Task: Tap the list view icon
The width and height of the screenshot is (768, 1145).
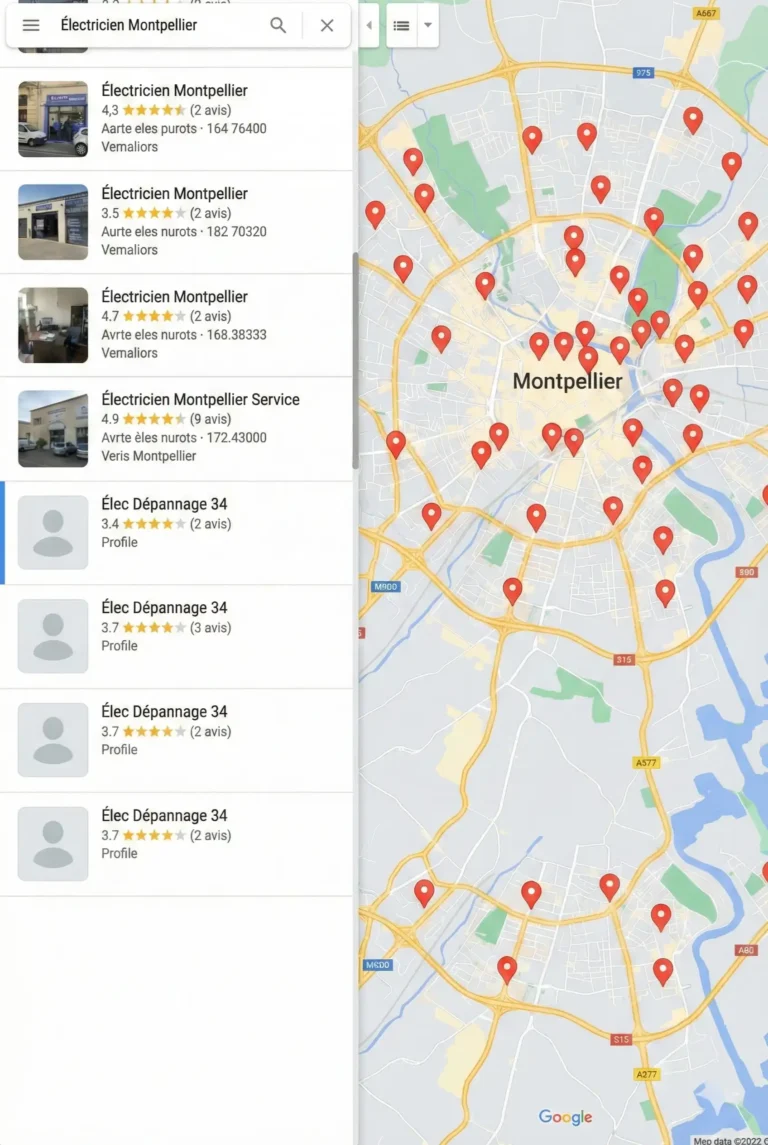Action: 401,26
